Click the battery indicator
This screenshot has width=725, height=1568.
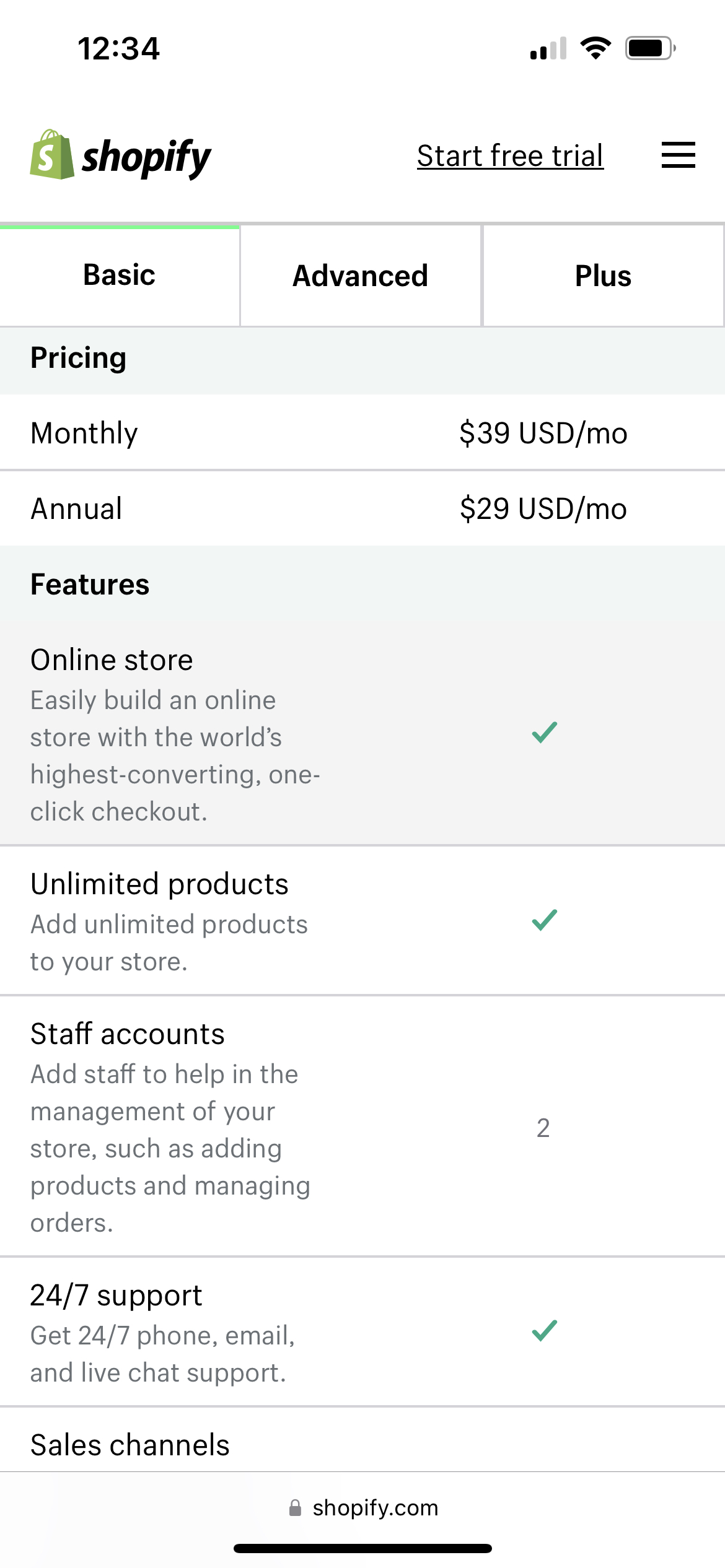click(649, 48)
